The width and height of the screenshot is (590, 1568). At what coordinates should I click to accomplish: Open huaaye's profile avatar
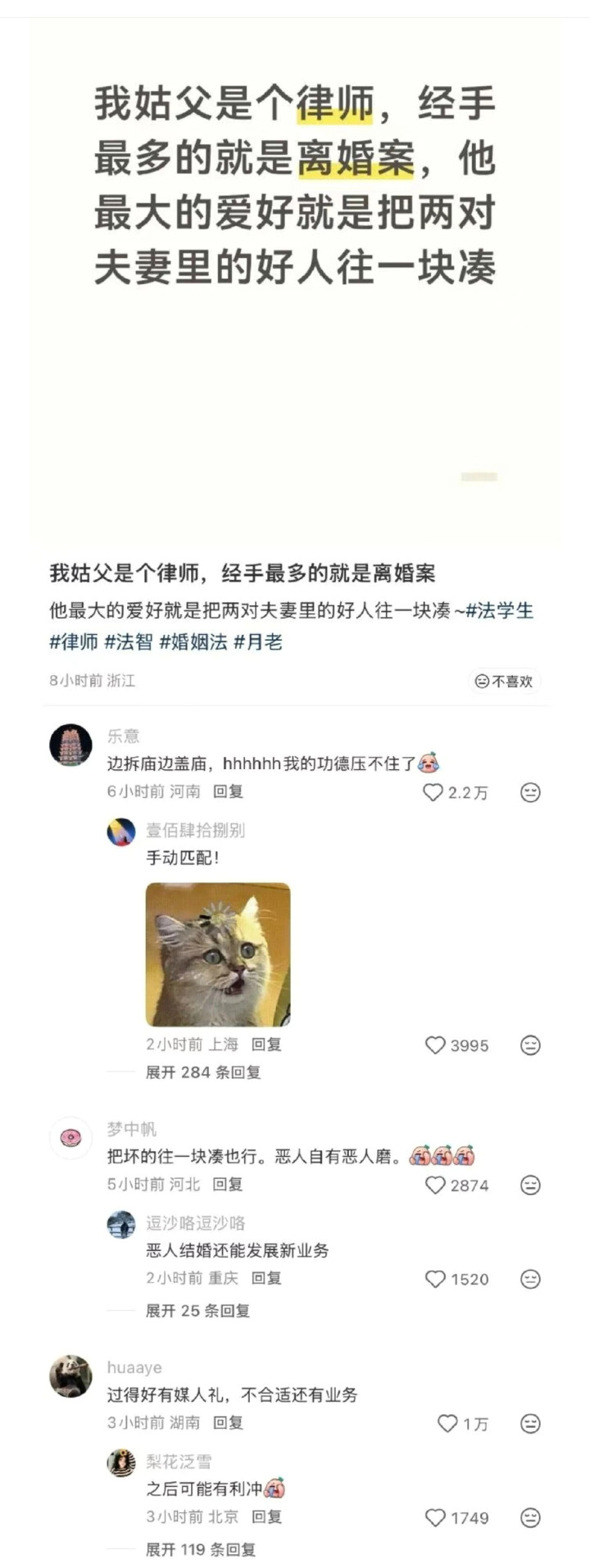tap(70, 1375)
